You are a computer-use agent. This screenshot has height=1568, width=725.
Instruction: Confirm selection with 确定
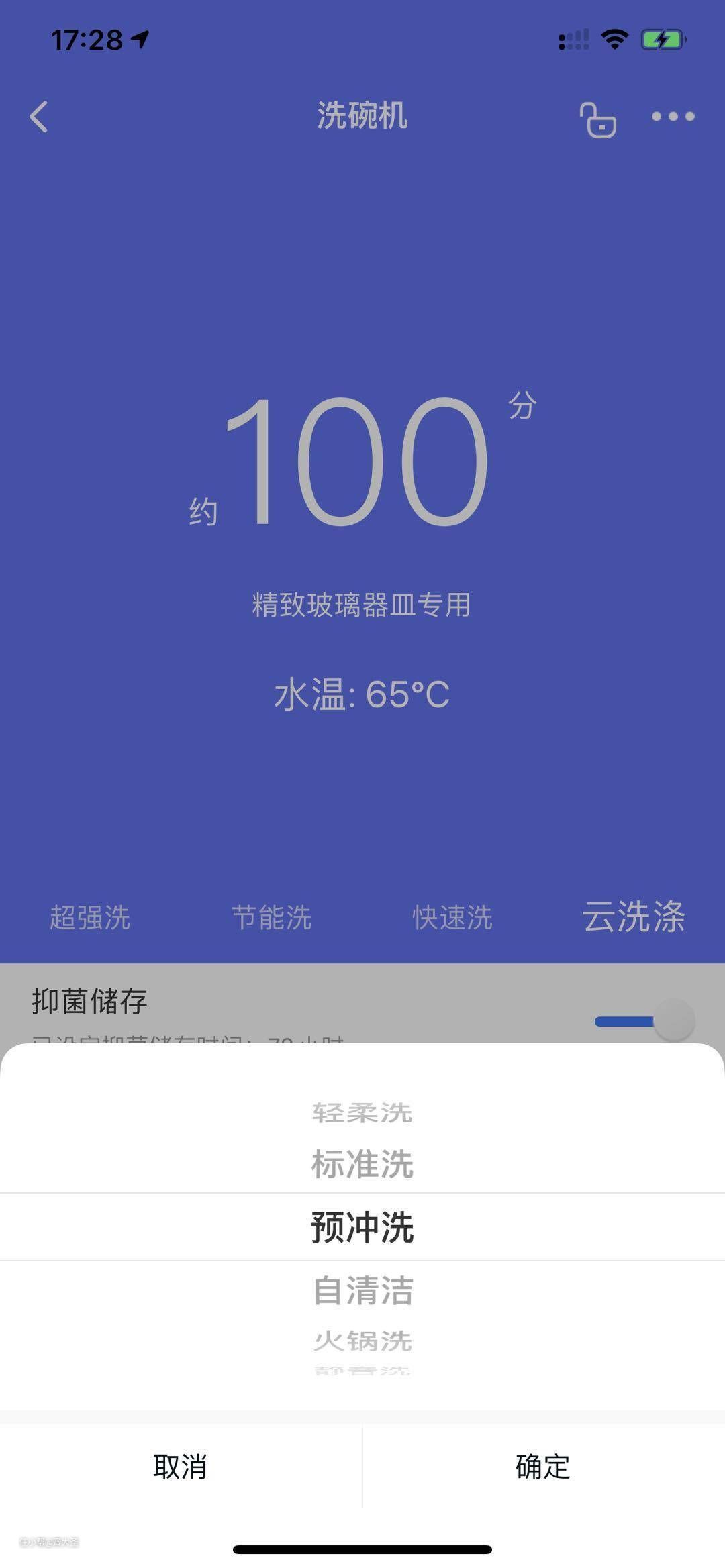pos(542,1467)
